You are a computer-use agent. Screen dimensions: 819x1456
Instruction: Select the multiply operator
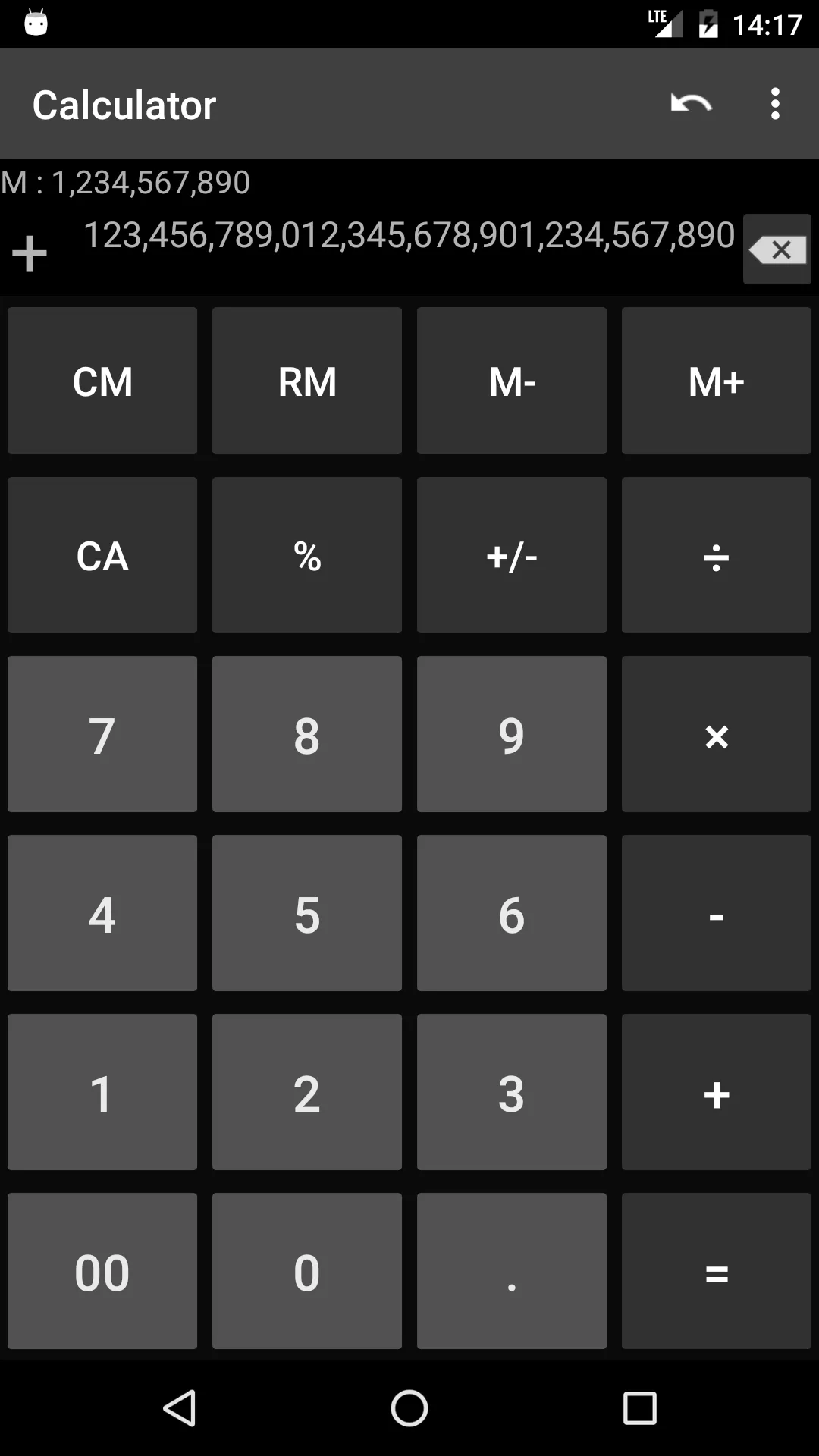(717, 734)
